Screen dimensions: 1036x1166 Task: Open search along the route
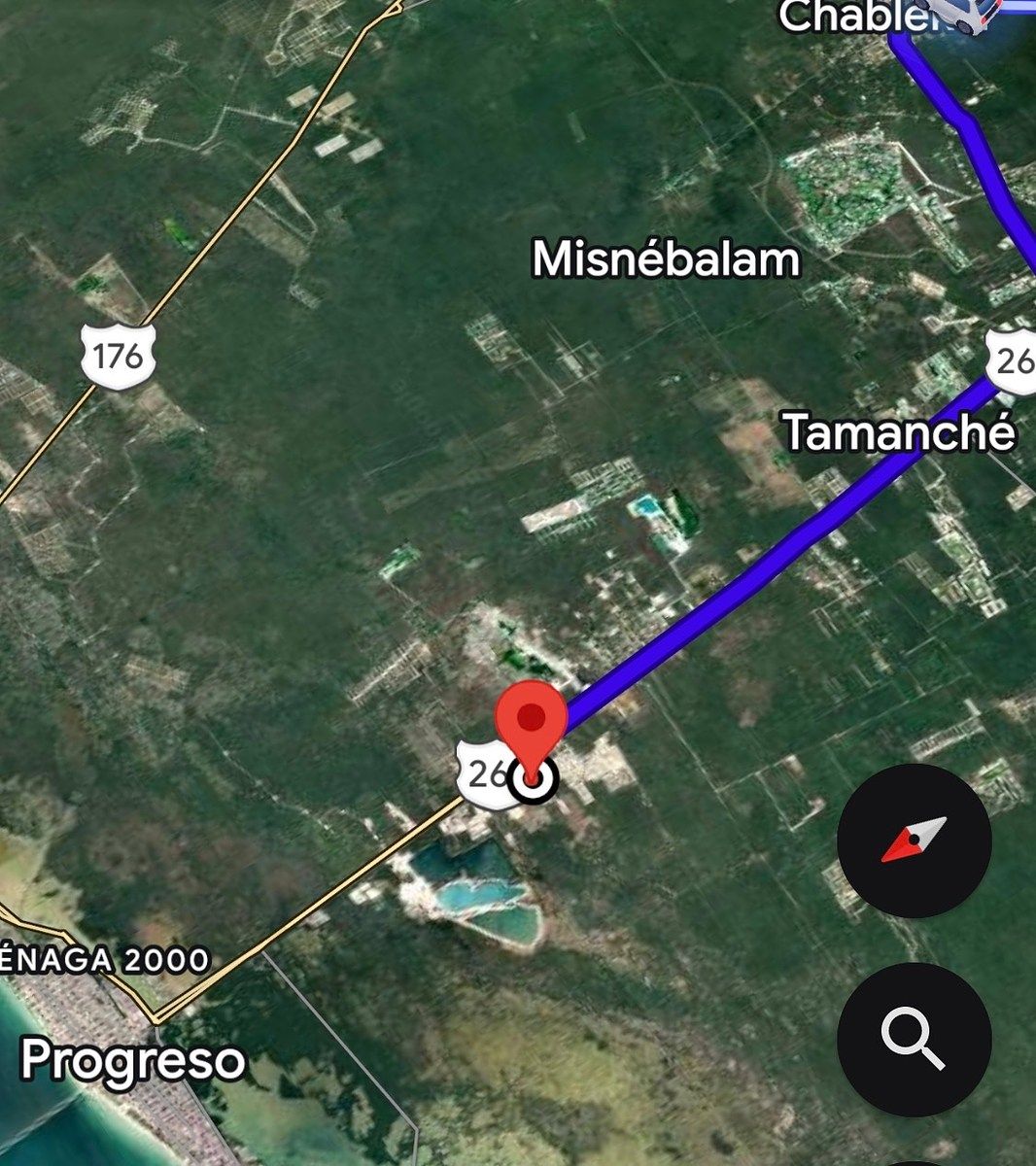914,1039
